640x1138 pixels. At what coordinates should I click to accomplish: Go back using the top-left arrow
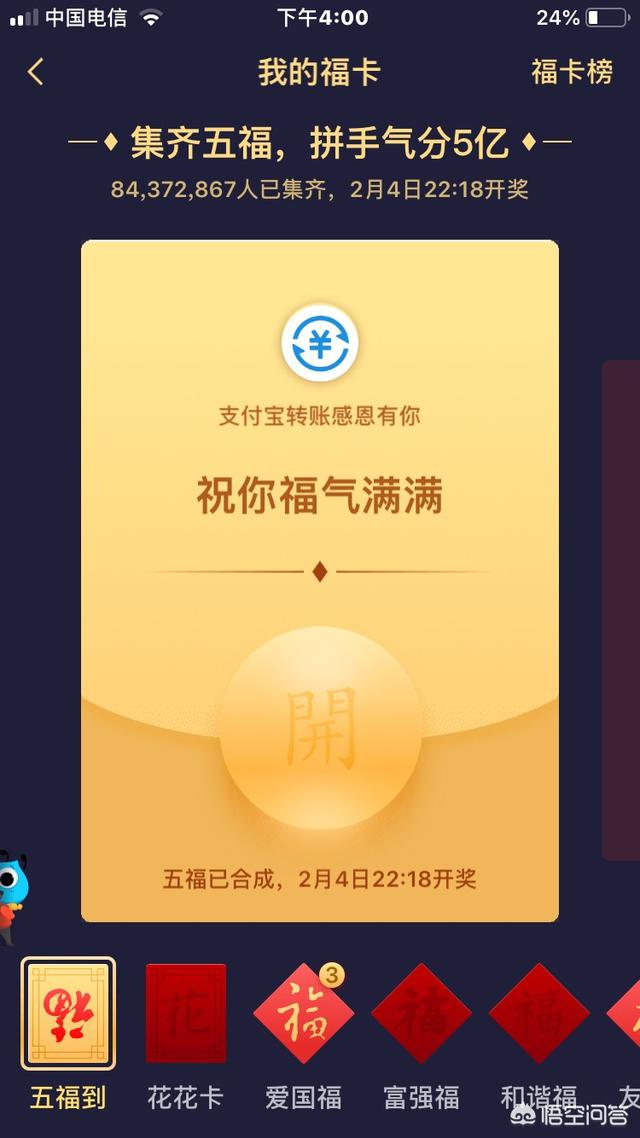tap(36, 72)
